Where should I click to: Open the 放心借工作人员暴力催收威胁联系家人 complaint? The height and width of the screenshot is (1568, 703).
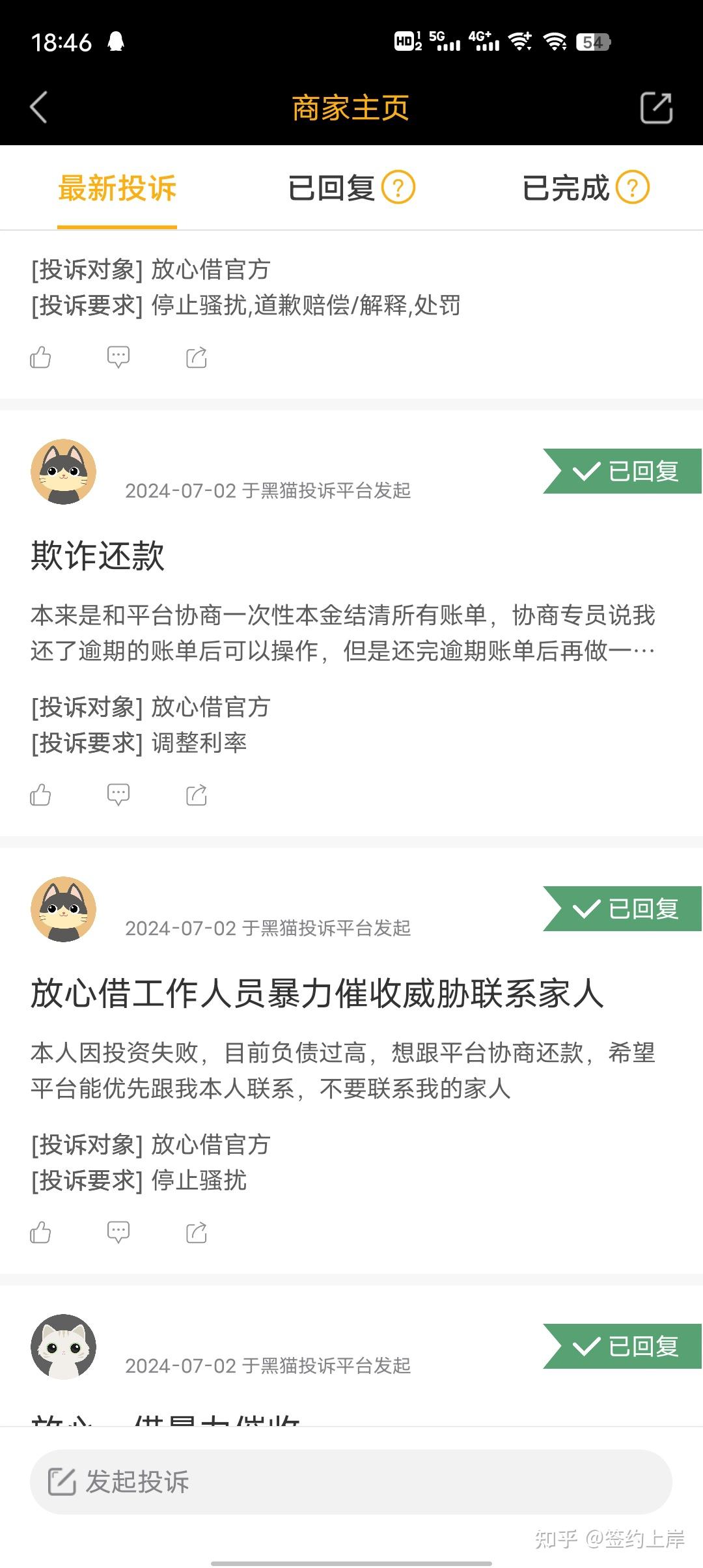coord(318,993)
